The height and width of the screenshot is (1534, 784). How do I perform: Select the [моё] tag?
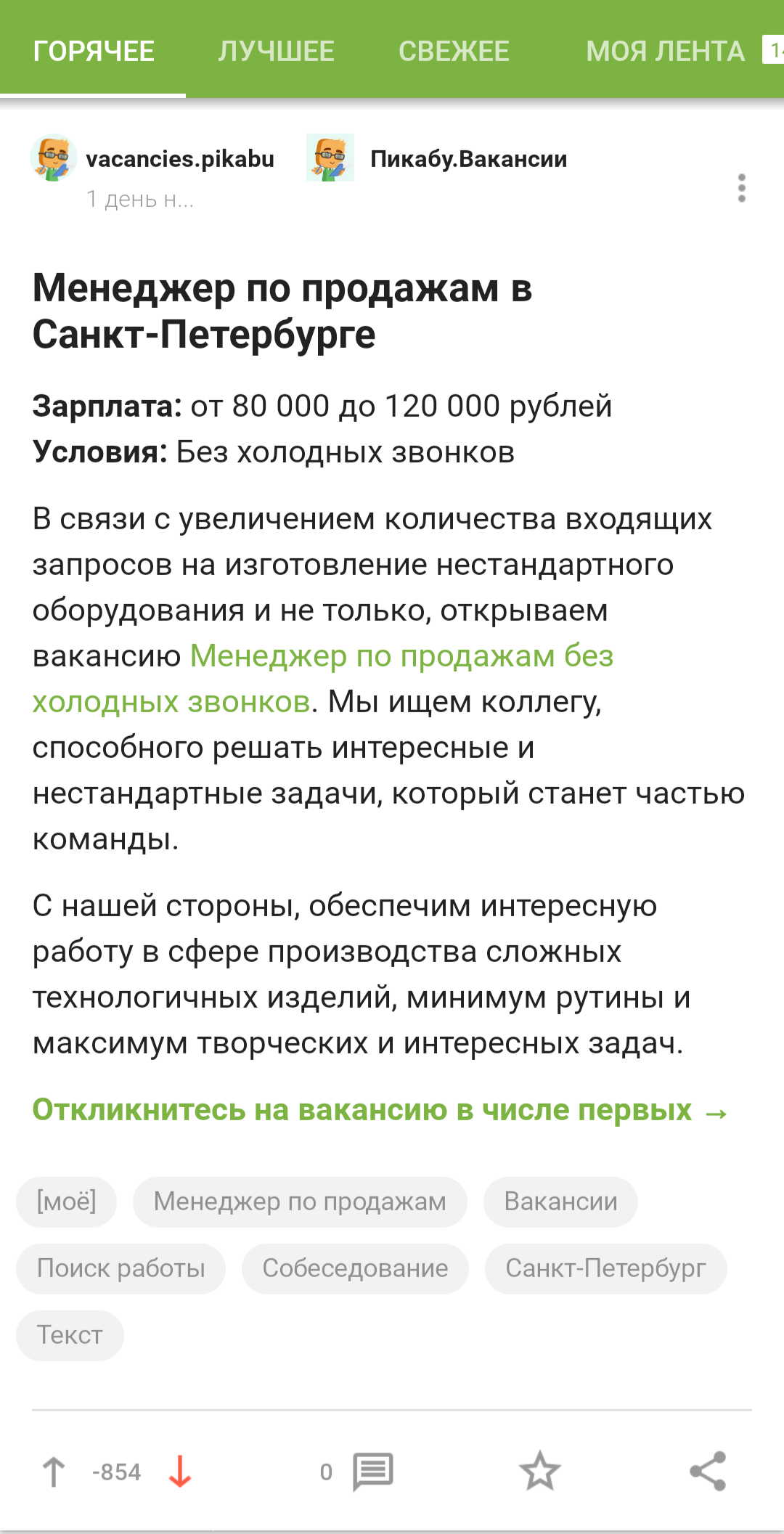(66, 1202)
